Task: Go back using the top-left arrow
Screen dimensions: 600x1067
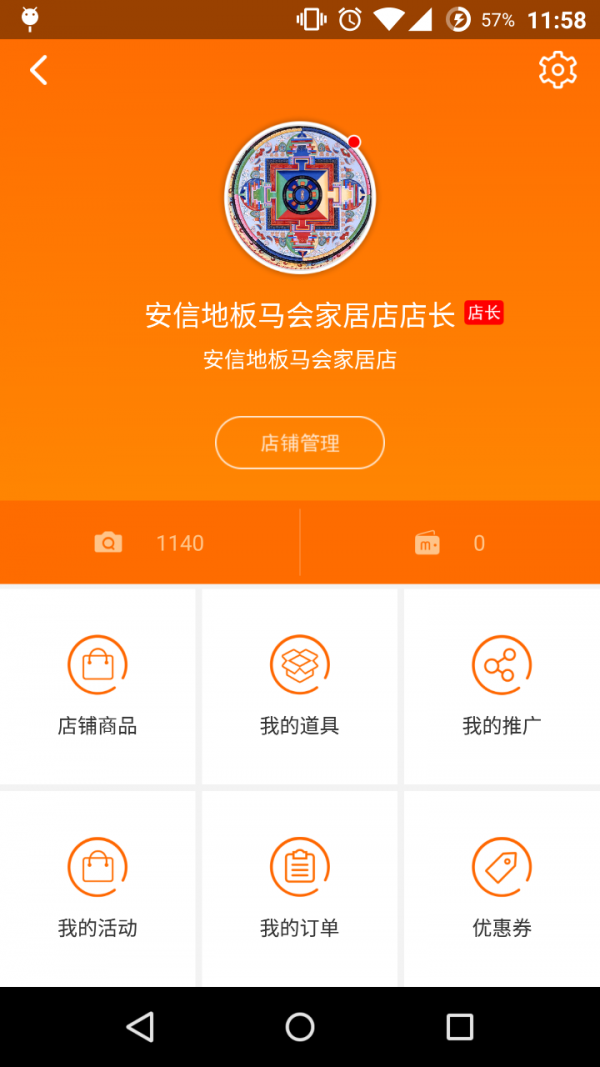Action: pyautogui.click(x=39, y=70)
